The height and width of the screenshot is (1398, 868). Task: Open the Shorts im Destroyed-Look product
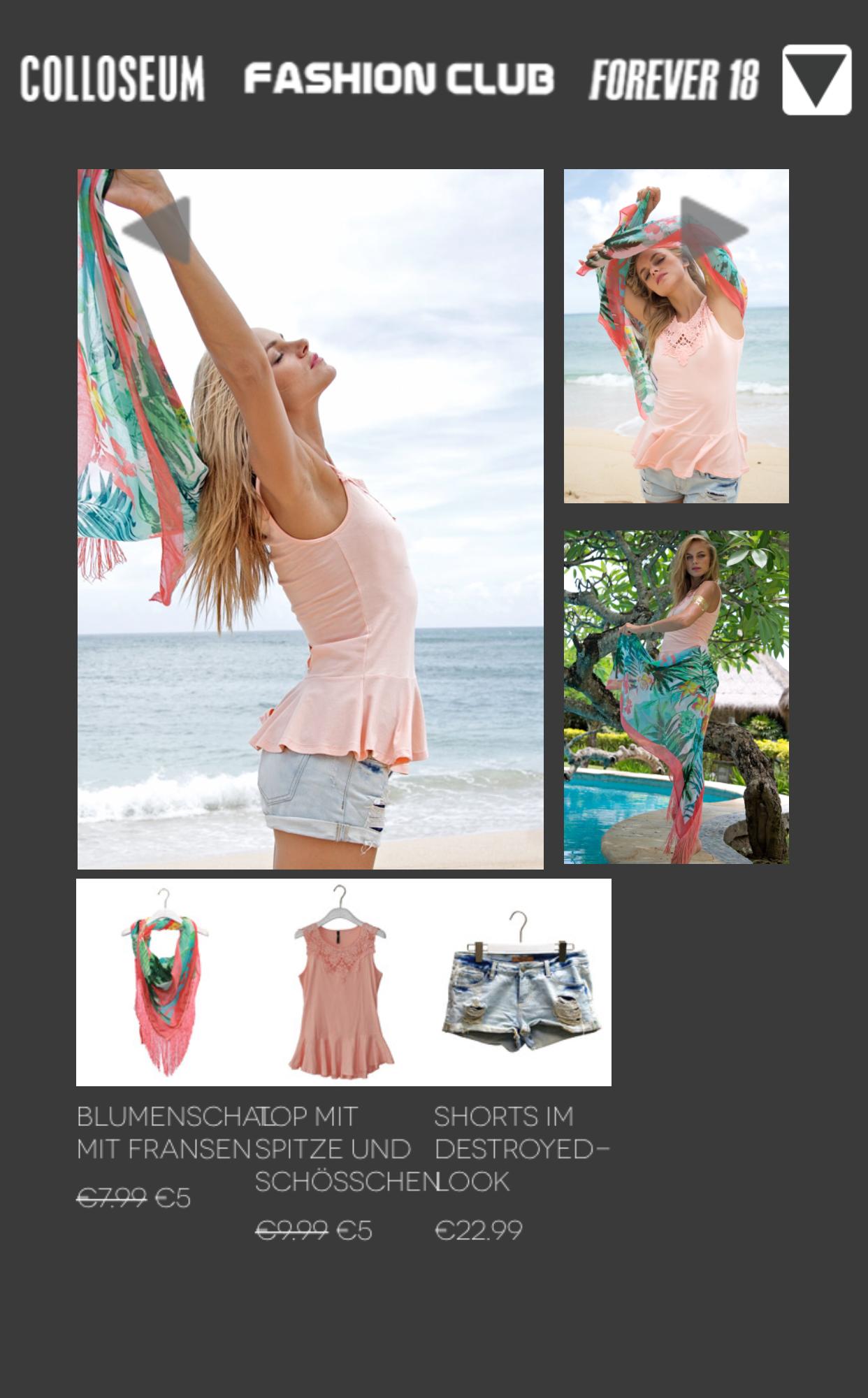pyautogui.click(x=521, y=982)
